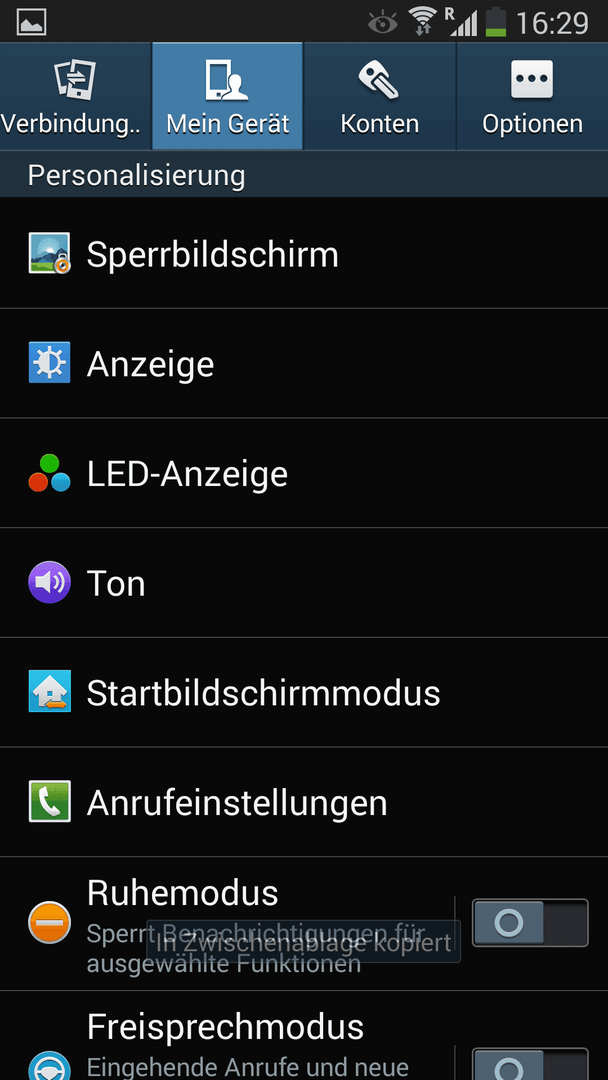This screenshot has width=608, height=1080.
Task: Open the Anzeige settings row
Action: pos(304,363)
